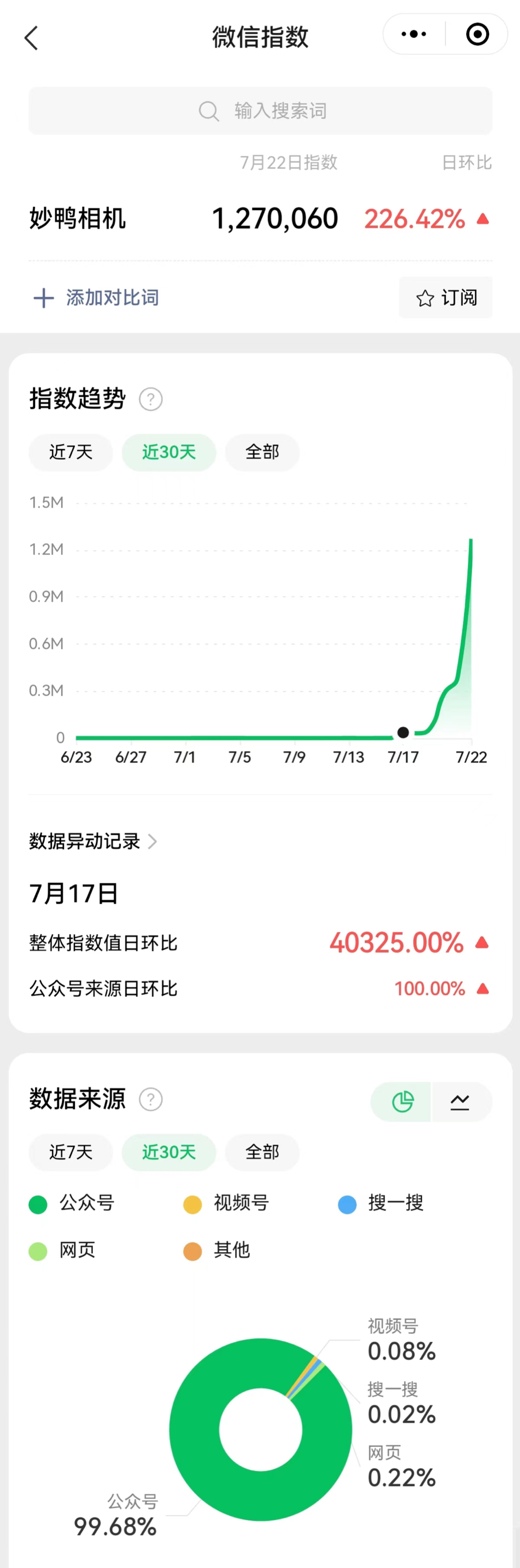This screenshot has width=520, height=1568.
Task: Select 近30天 under 数据来源
Action: point(169,1152)
